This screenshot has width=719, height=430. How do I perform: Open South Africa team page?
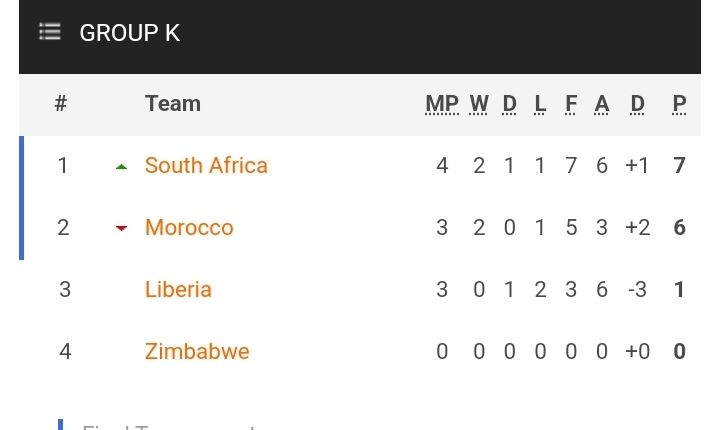point(206,165)
